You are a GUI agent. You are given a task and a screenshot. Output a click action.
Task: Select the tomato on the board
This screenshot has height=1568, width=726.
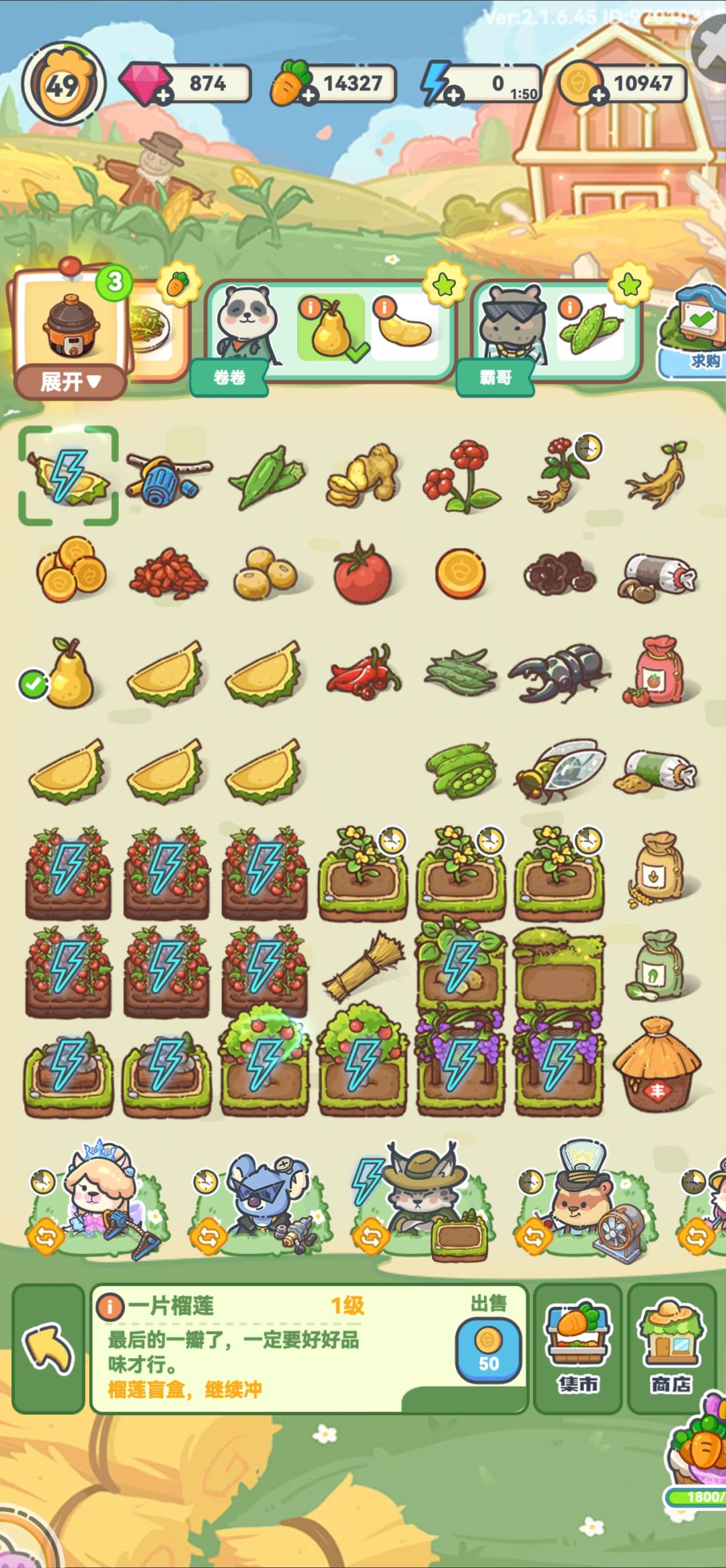click(363, 573)
